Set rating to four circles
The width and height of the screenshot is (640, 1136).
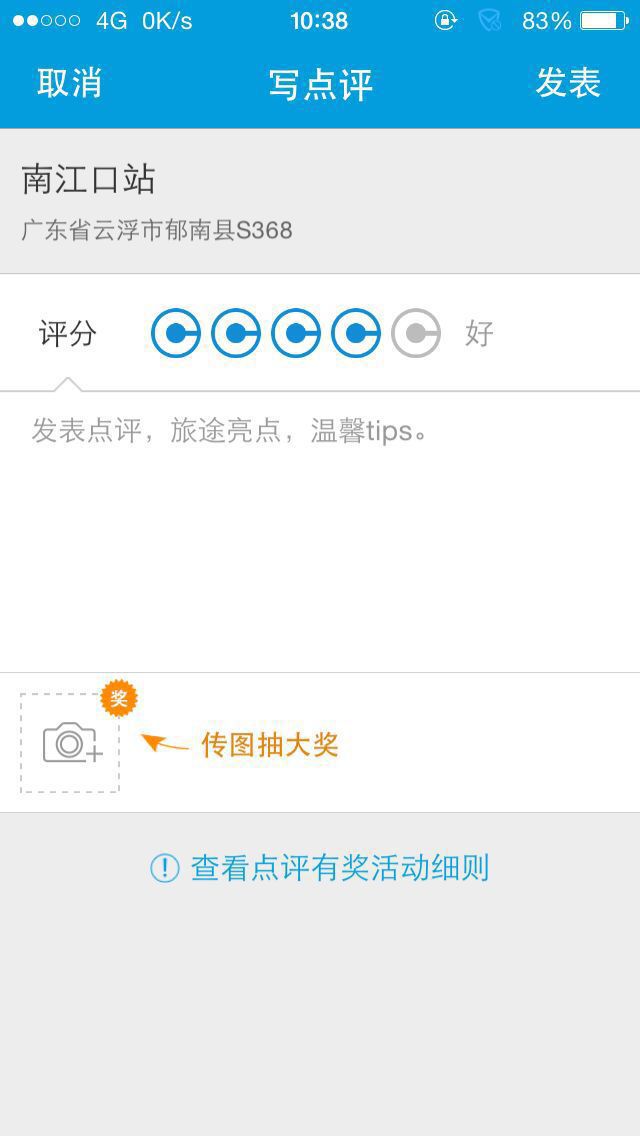click(x=356, y=333)
